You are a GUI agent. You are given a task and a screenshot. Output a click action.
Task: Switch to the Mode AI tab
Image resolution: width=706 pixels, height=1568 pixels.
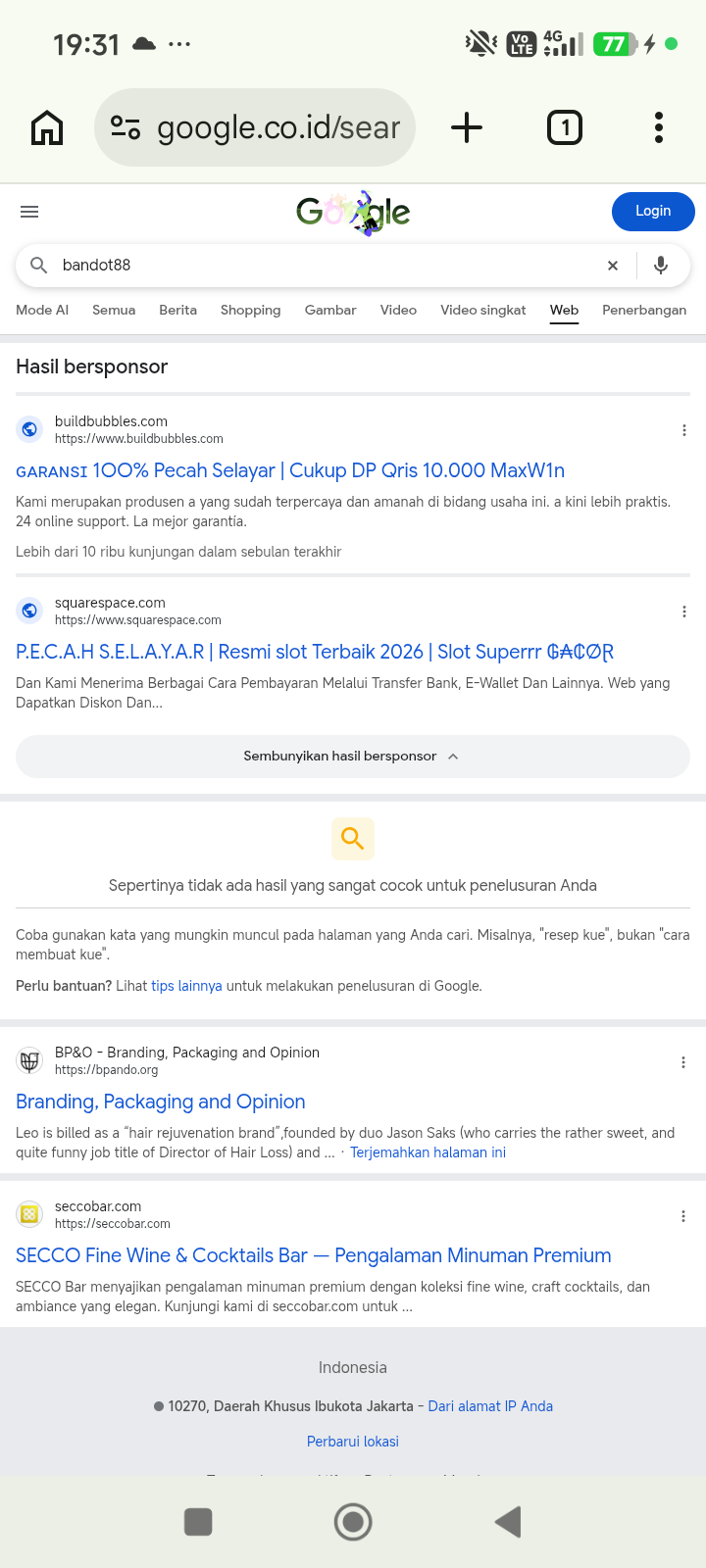(x=42, y=310)
